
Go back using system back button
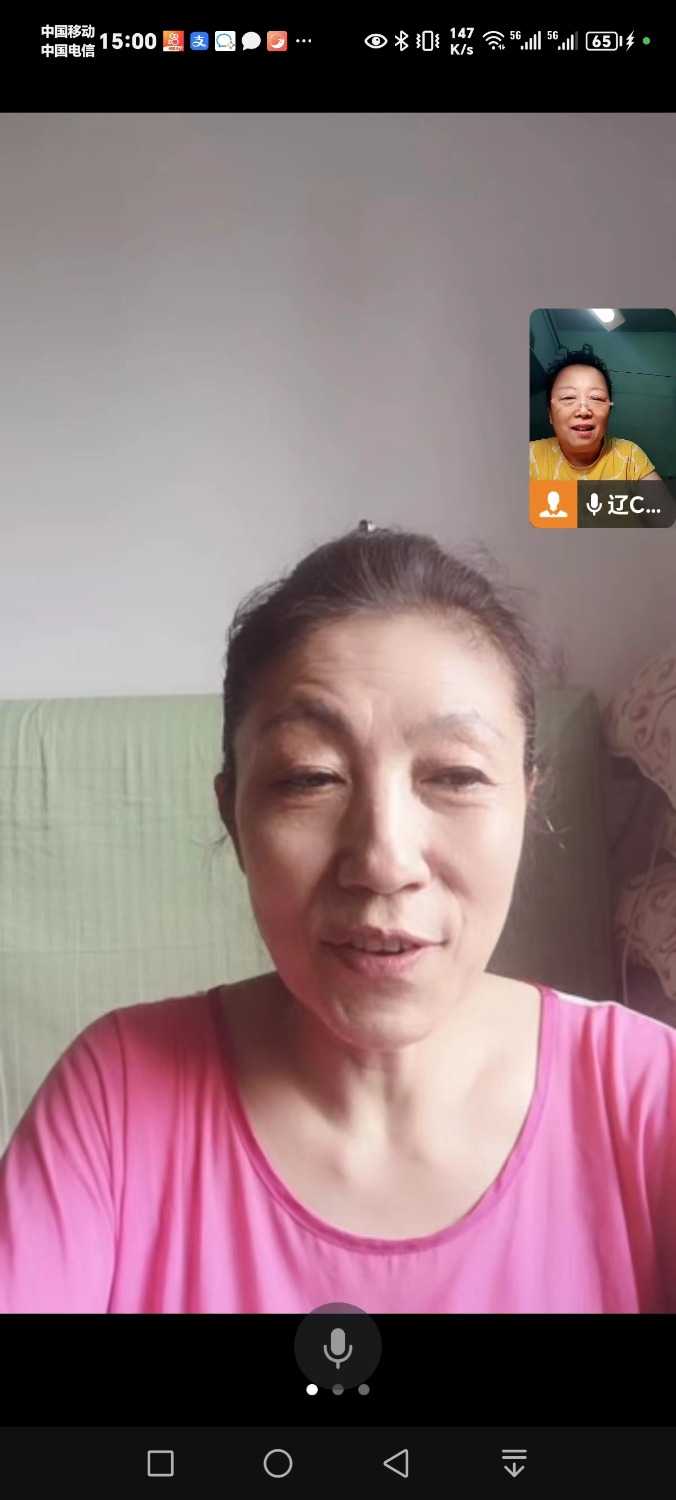(x=396, y=1464)
